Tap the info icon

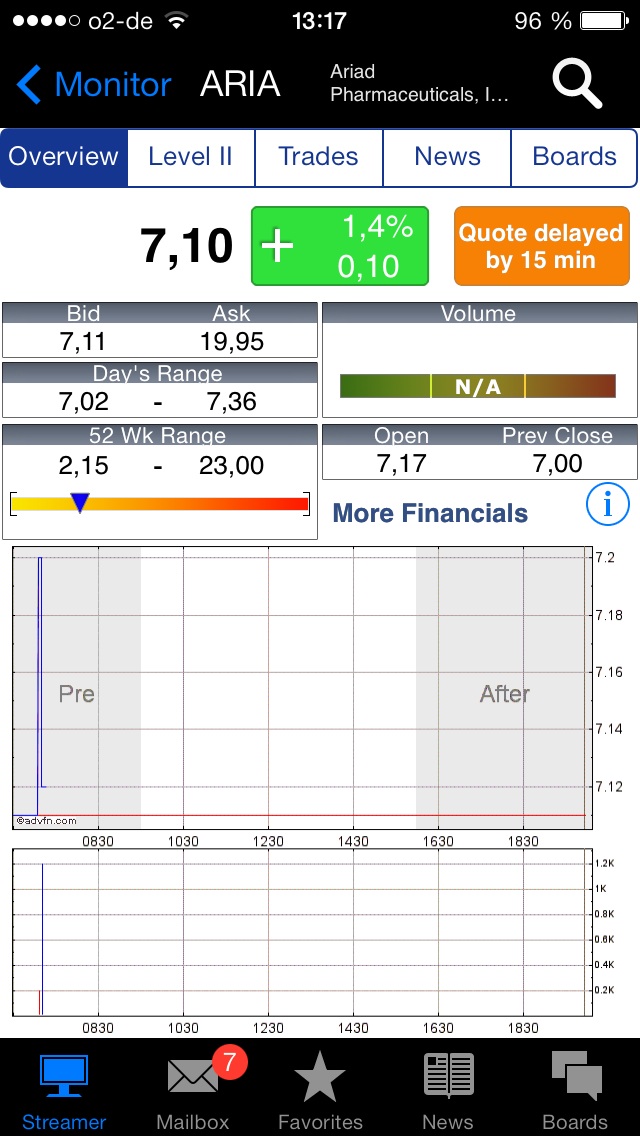tap(607, 505)
